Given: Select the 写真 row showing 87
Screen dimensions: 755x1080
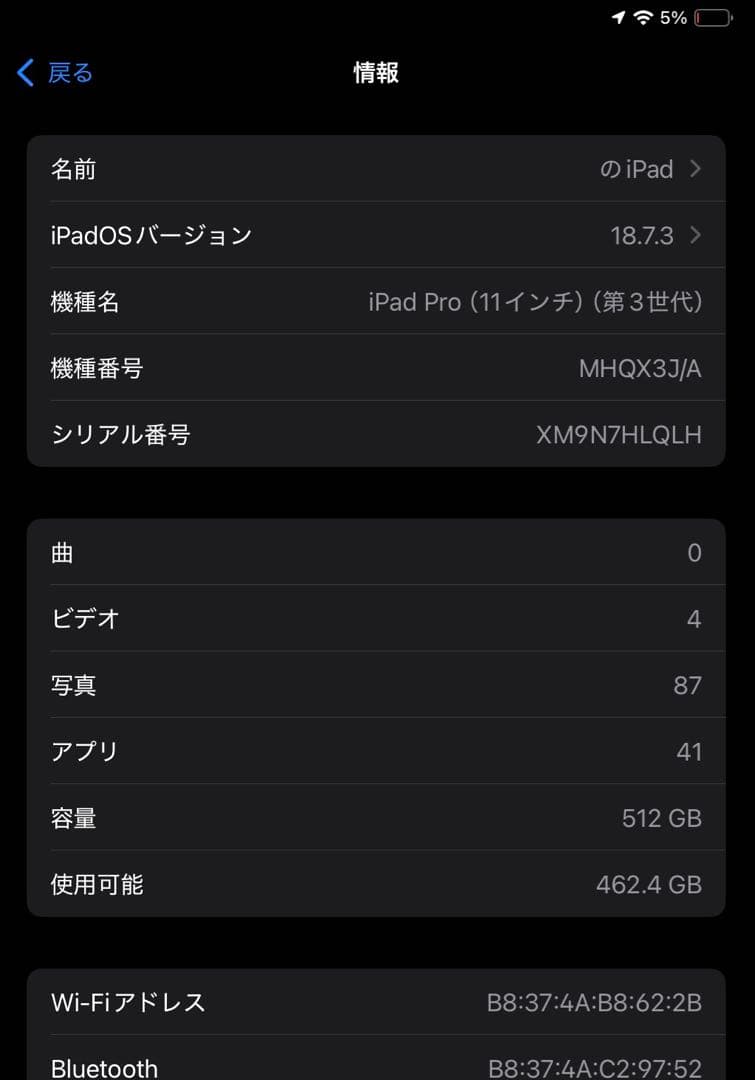Looking at the screenshot, I should tap(377, 685).
